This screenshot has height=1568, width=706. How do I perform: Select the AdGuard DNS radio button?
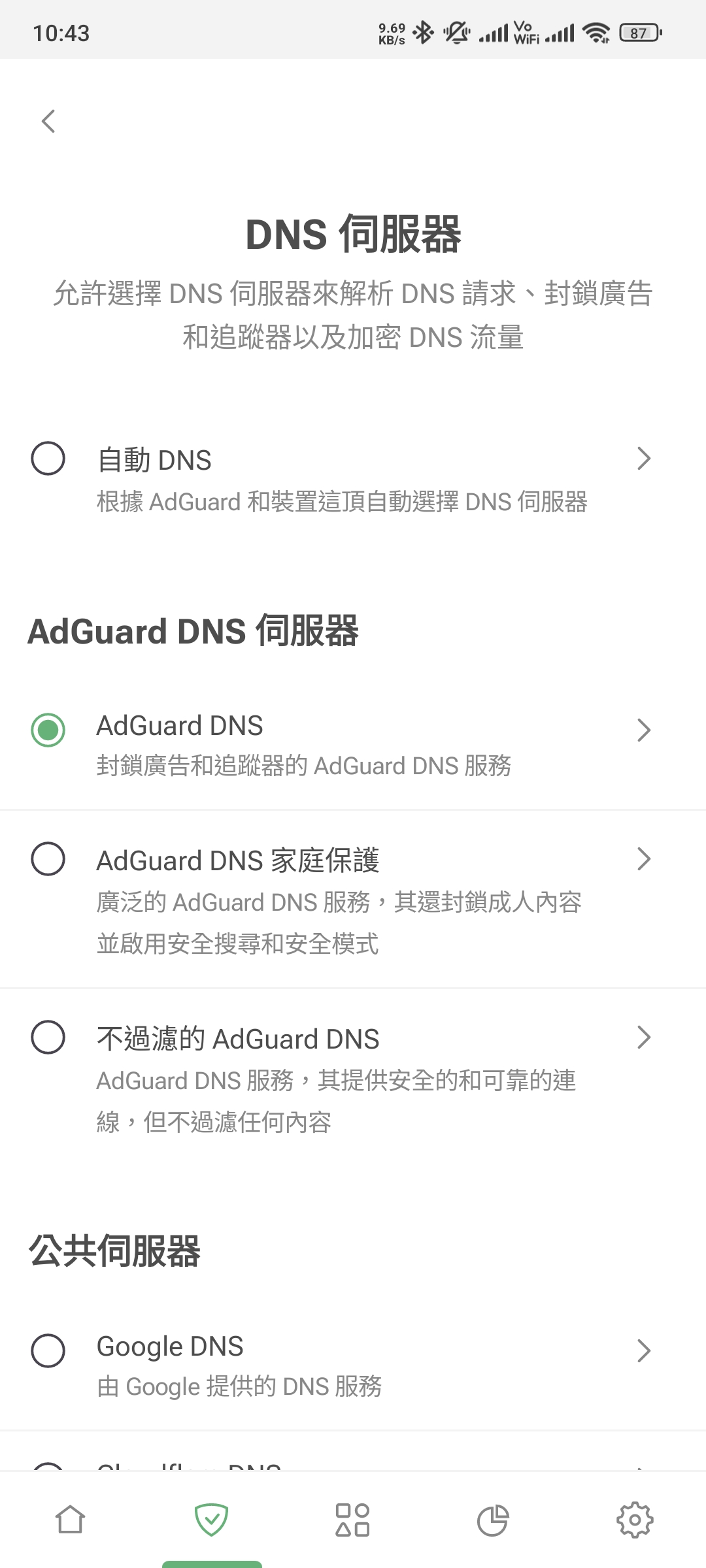coord(48,730)
